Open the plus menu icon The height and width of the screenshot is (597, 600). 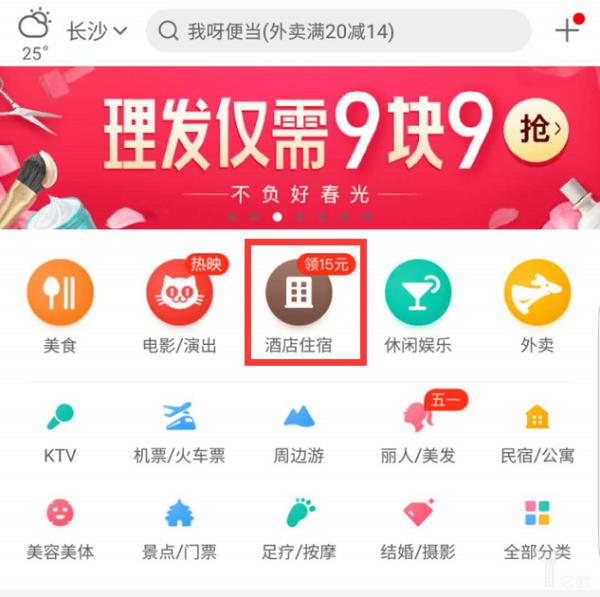[x=567, y=29]
